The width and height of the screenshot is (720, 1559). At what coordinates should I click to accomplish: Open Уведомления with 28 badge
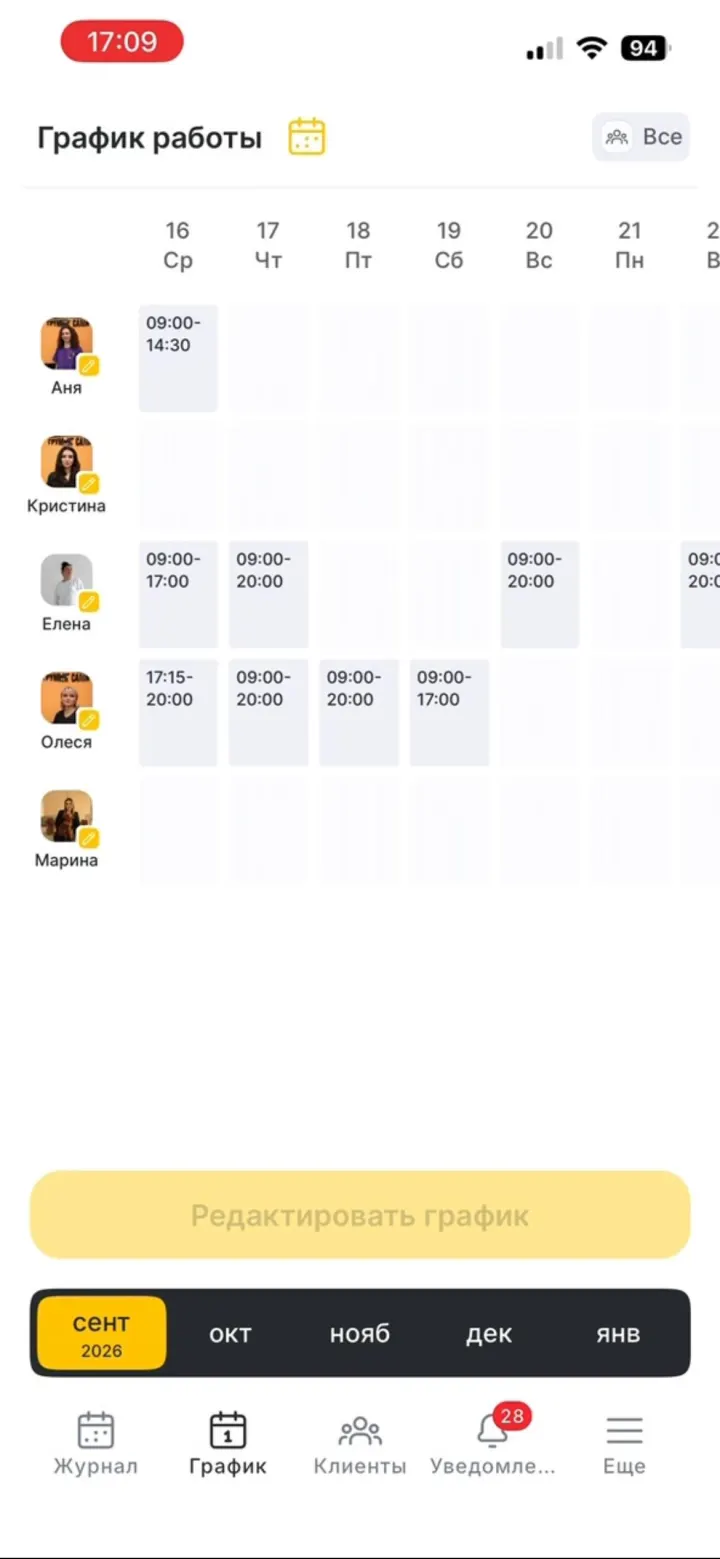click(x=493, y=1445)
